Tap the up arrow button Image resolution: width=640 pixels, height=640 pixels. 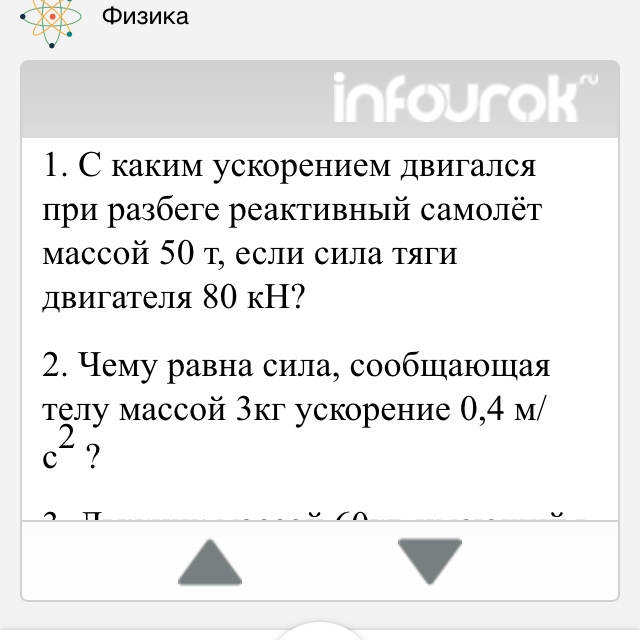point(210,562)
